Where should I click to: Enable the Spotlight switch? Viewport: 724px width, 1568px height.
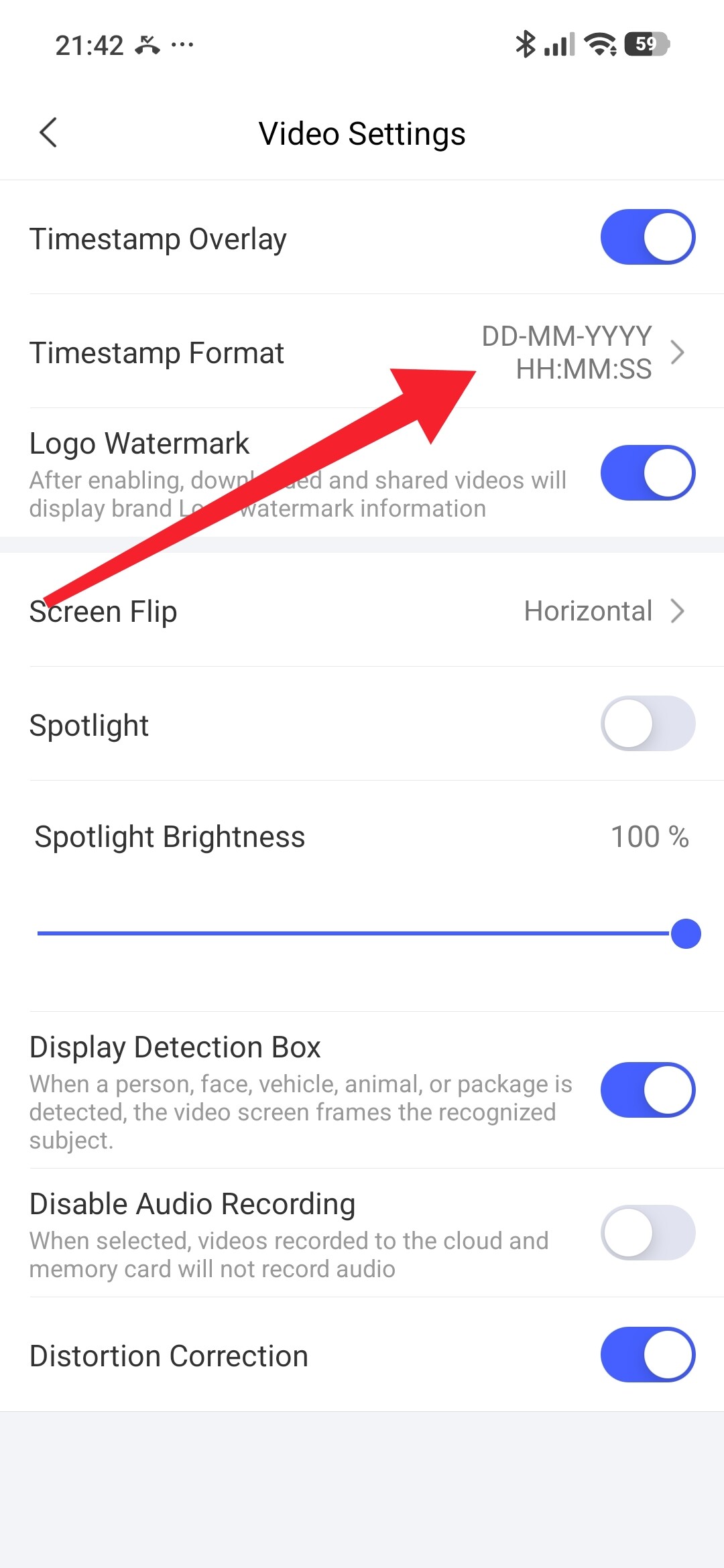648,724
